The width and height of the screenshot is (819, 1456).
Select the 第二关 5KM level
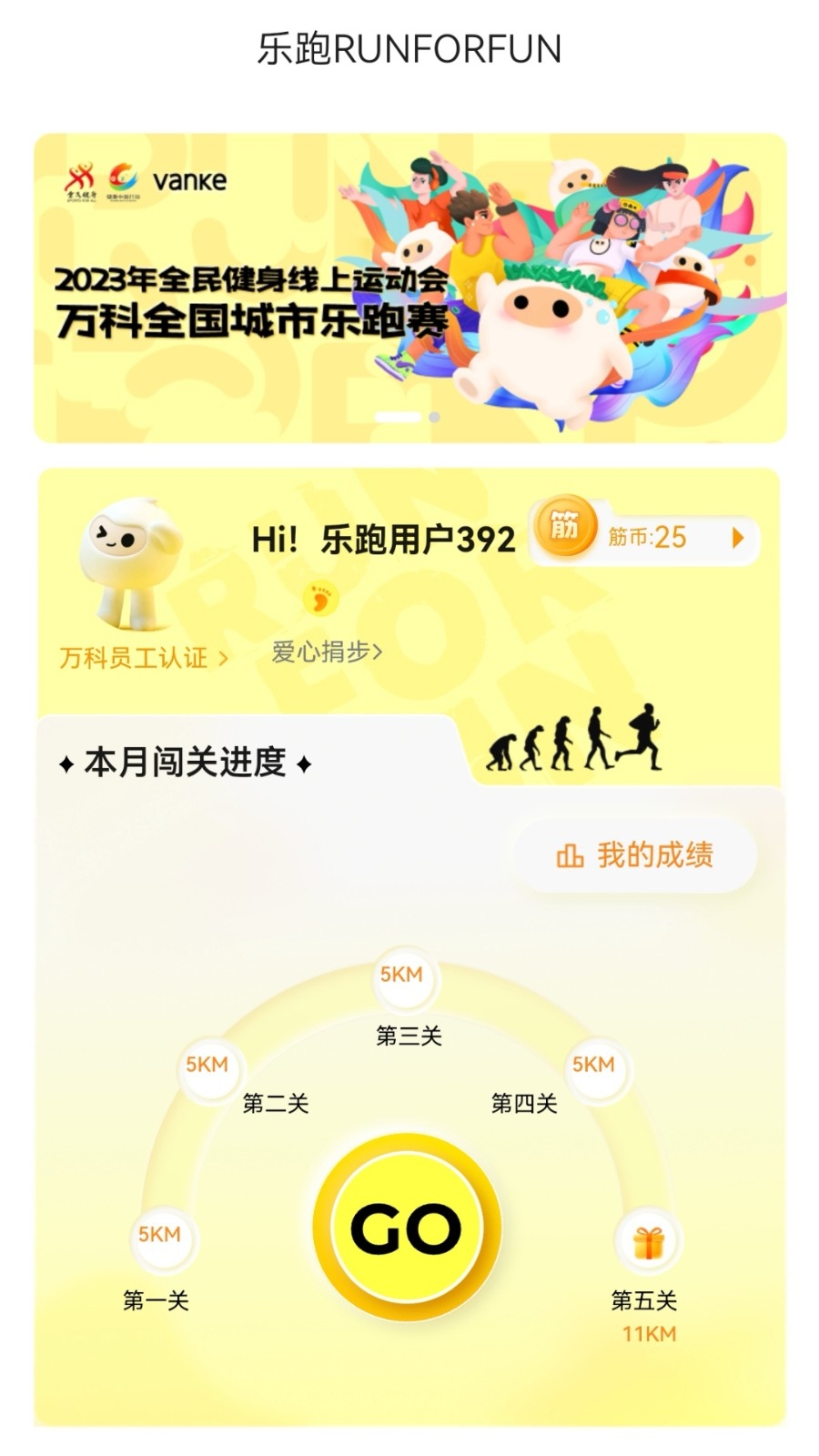[207, 1066]
